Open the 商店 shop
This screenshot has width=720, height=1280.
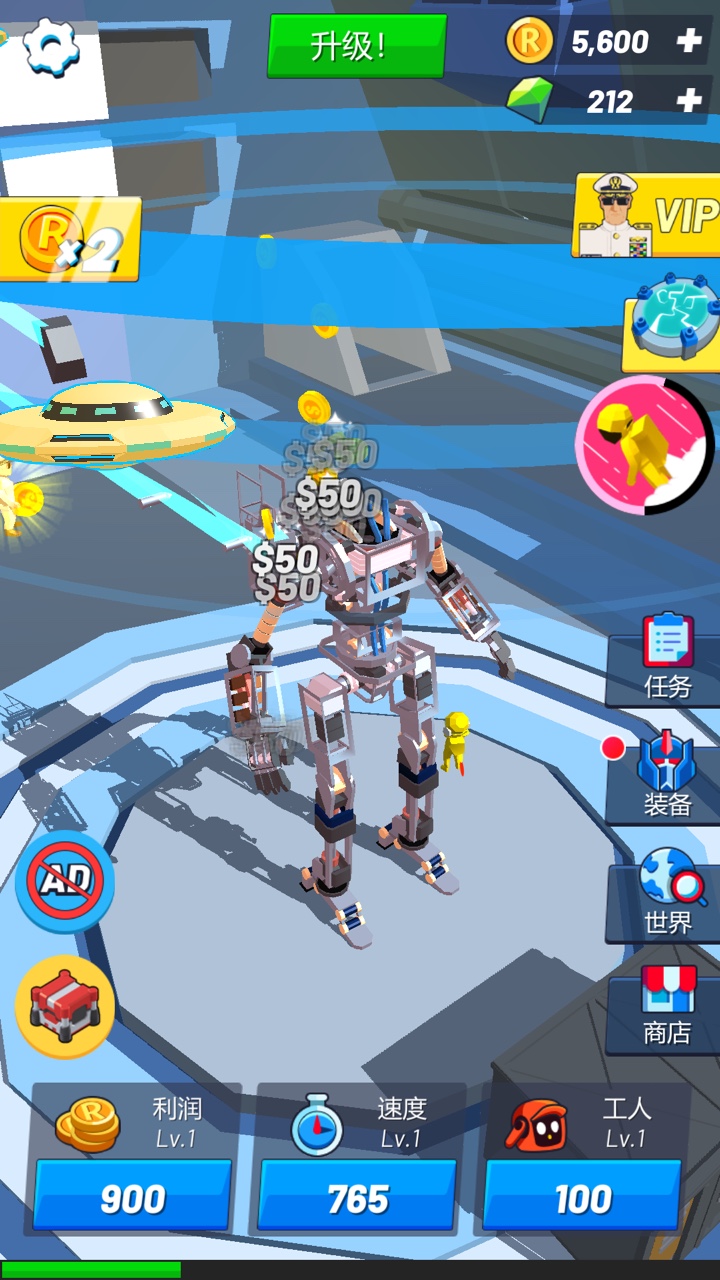(666, 1005)
